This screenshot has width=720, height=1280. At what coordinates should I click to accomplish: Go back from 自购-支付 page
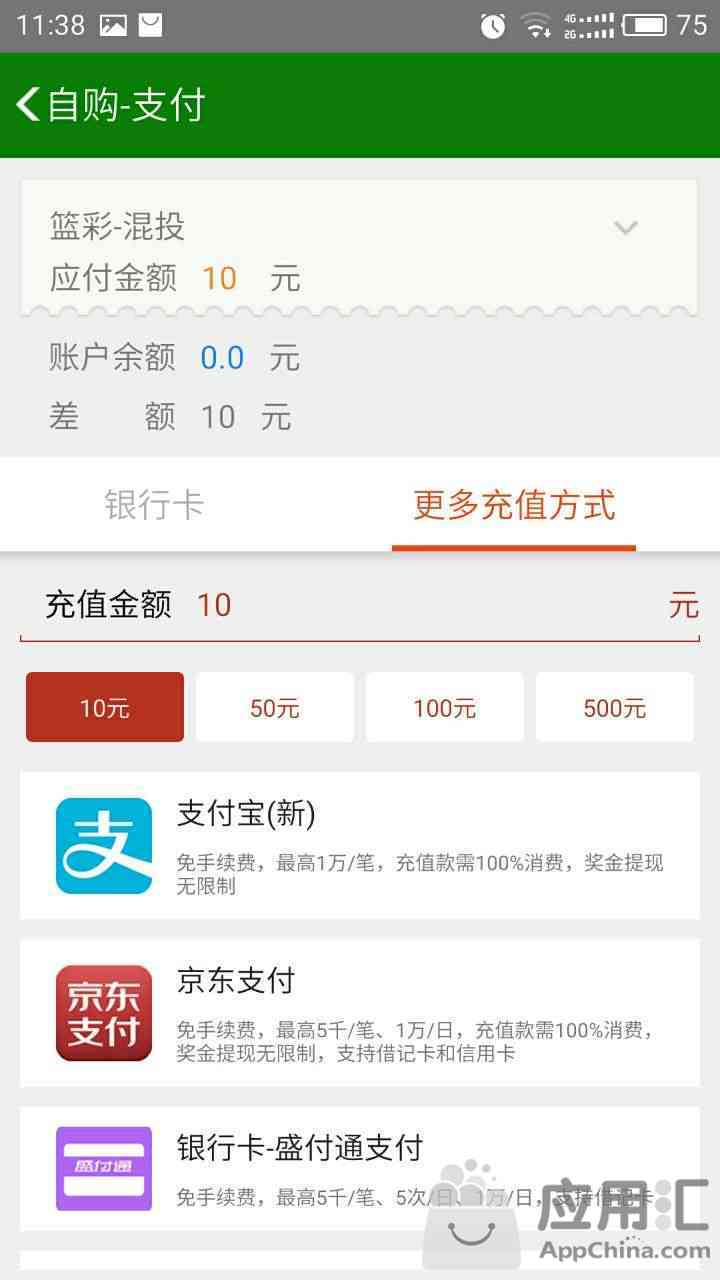tap(28, 105)
